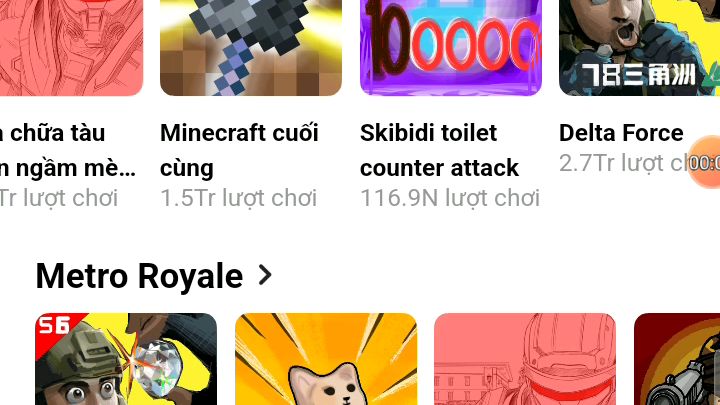The width and height of the screenshot is (720, 405).
Task: Play Skibidi toilet counter attack
Action: (x=450, y=50)
